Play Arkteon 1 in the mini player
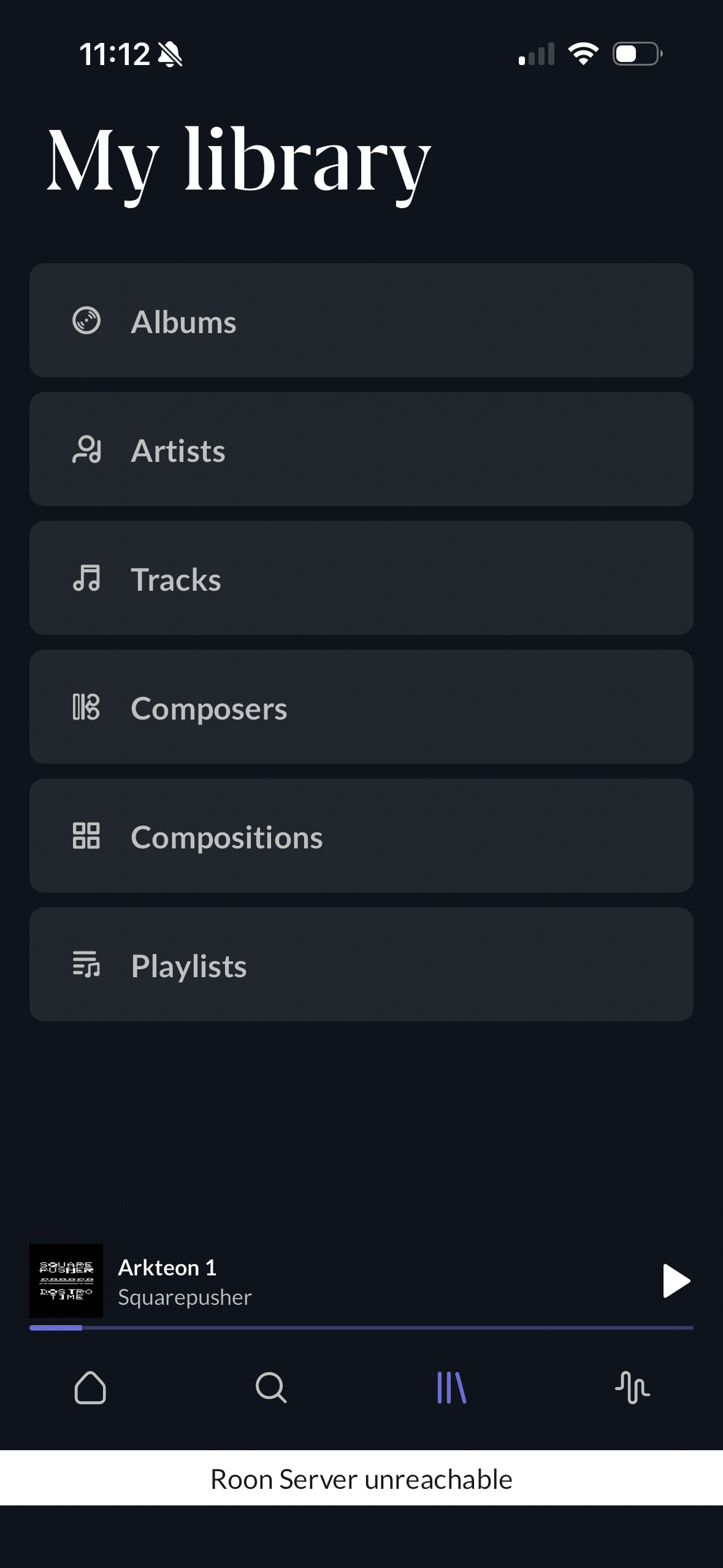 tap(676, 1281)
